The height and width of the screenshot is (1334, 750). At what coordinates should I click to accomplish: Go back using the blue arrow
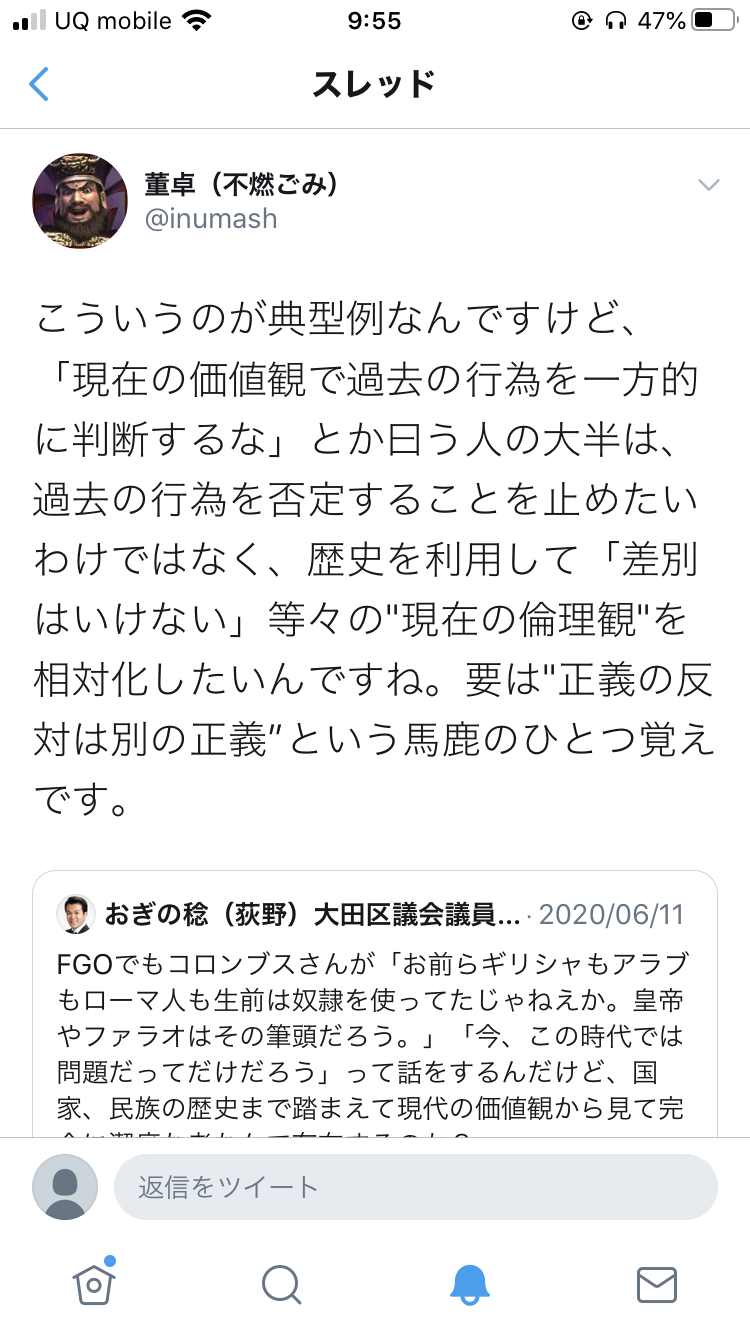click(38, 84)
